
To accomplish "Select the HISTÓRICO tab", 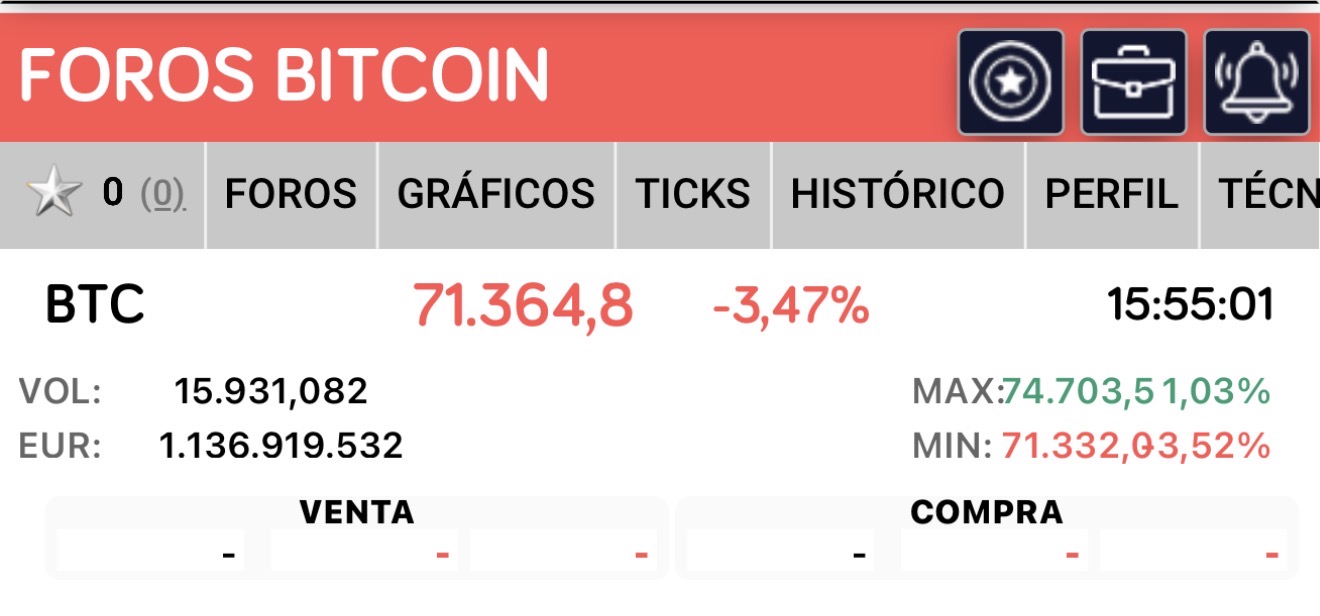I will [x=897, y=194].
